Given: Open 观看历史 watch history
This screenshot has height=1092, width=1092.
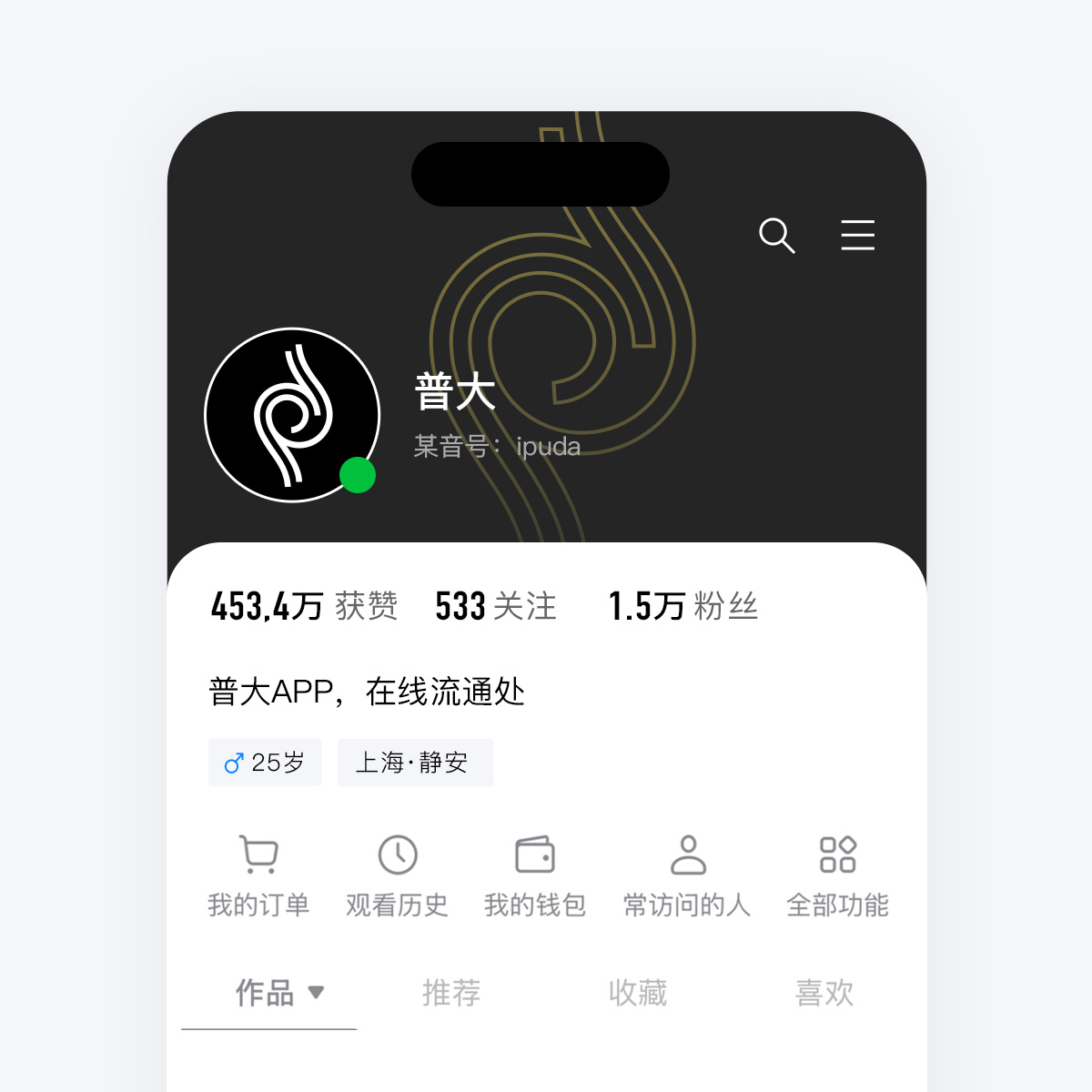Looking at the screenshot, I should (398, 875).
